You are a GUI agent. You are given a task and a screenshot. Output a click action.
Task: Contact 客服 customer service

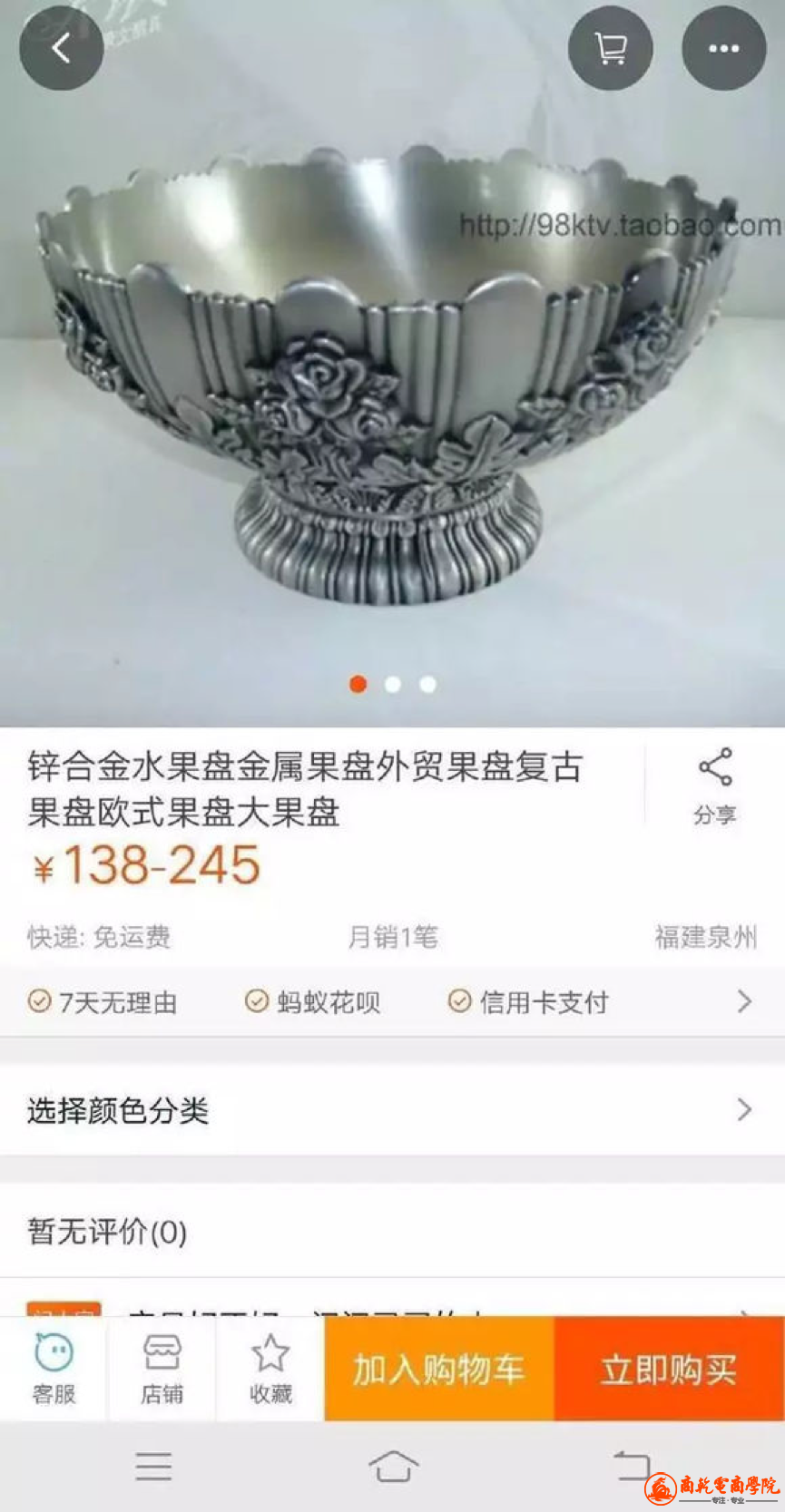tap(54, 1369)
